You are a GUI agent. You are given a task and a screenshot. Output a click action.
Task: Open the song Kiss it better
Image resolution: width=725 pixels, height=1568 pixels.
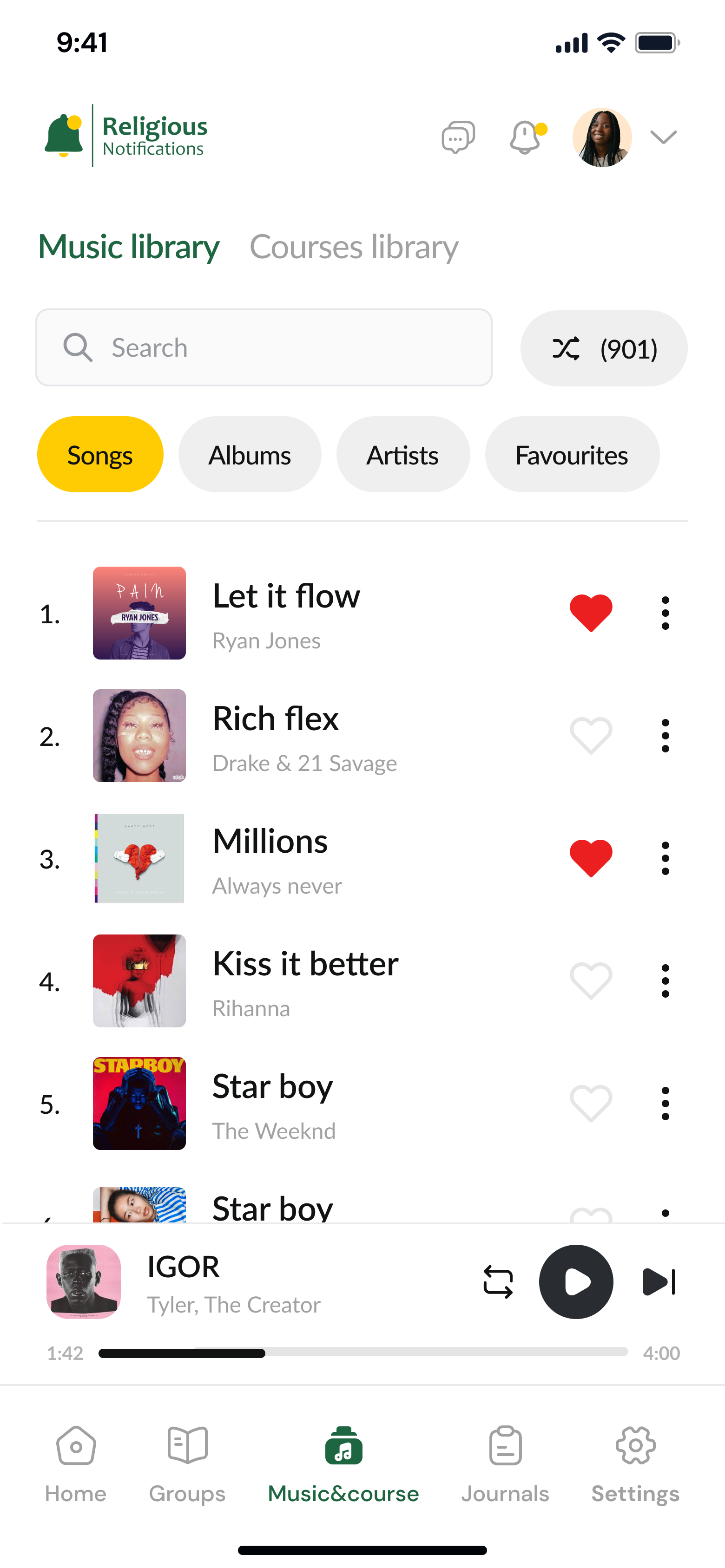[305, 964]
